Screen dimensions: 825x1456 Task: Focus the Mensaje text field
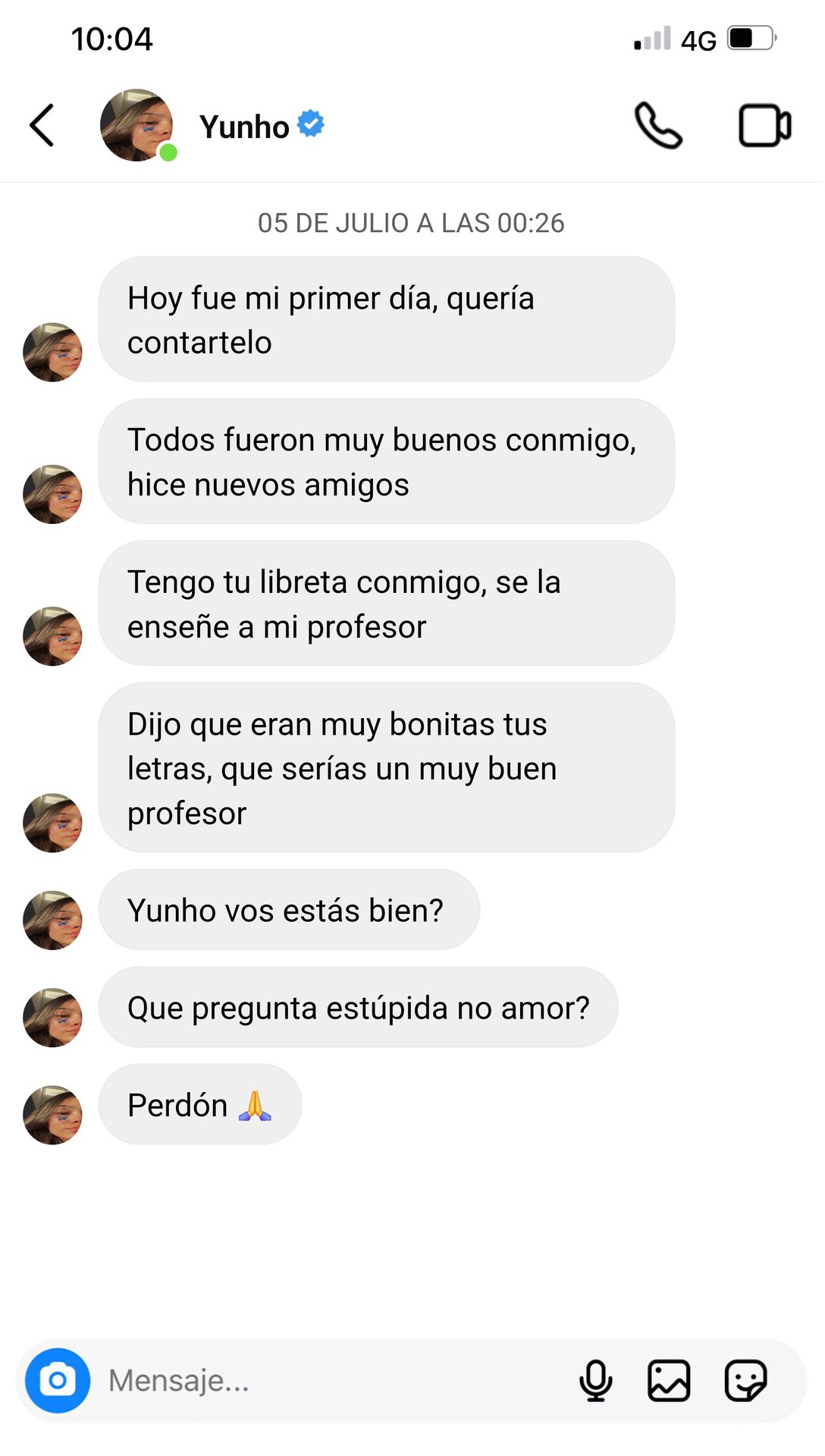click(326, 1380)
